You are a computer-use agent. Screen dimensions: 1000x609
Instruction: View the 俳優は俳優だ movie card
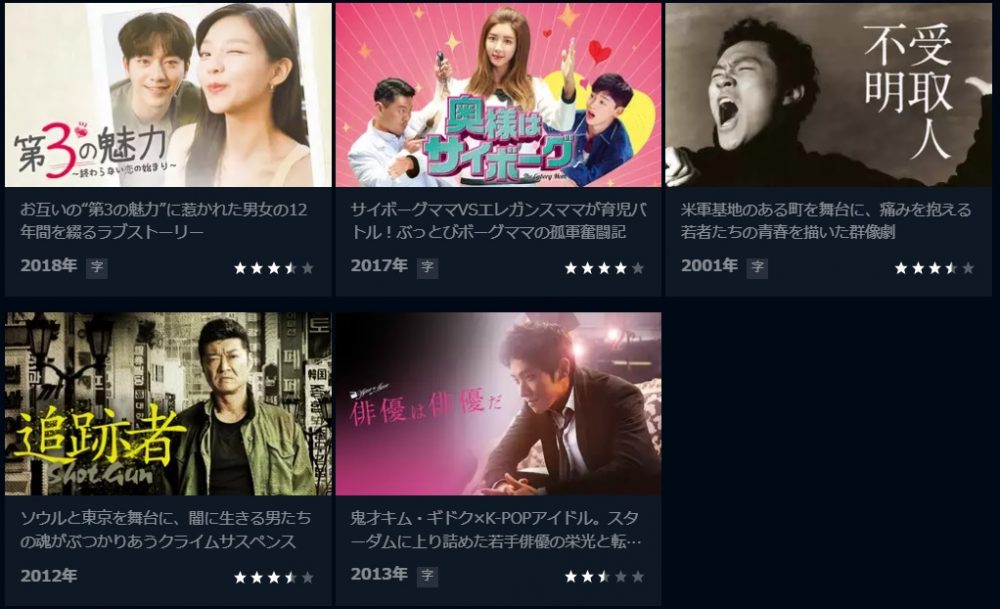498,404
